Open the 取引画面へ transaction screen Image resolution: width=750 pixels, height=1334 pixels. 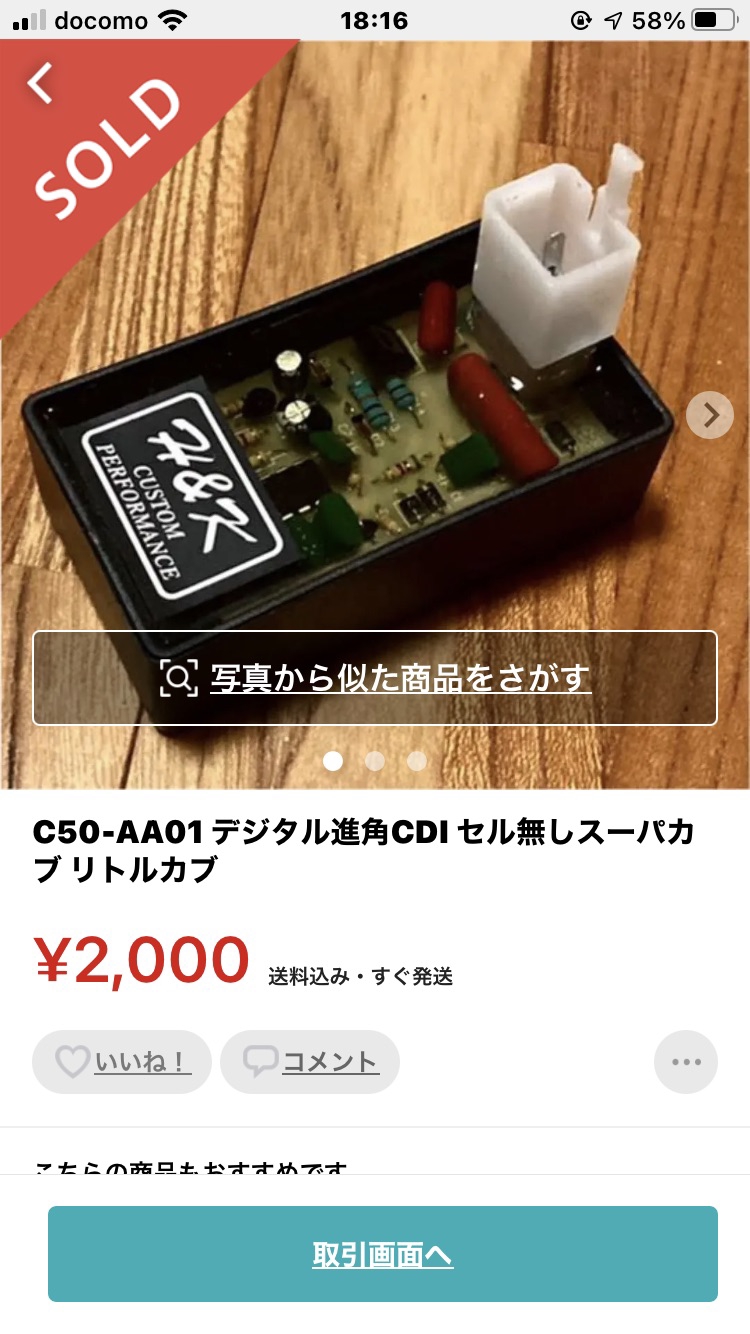pos(383,1254)
